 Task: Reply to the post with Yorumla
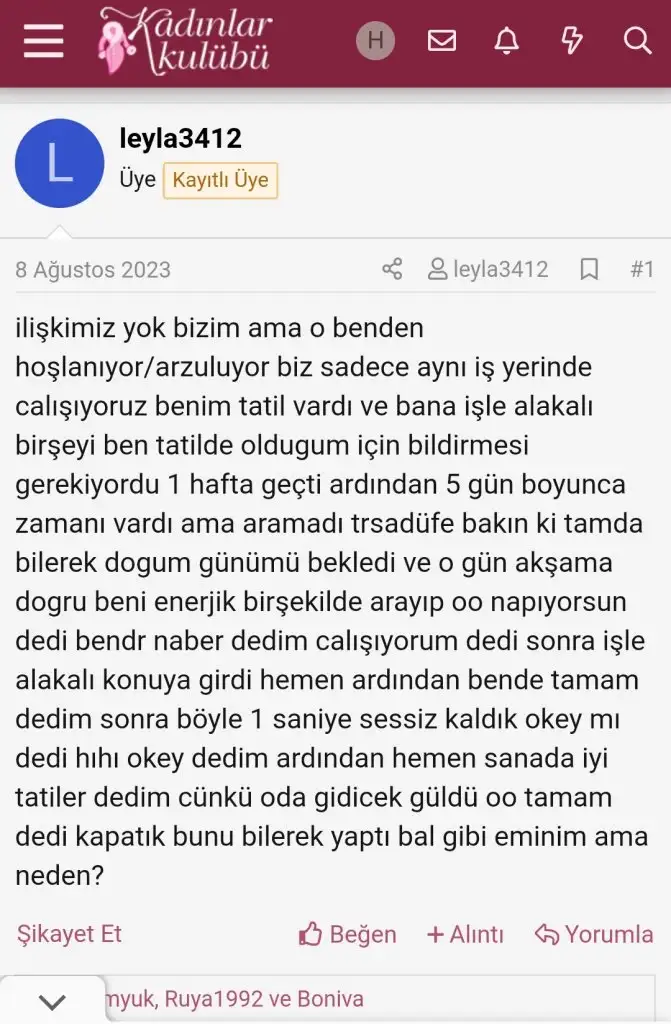tap(594, 935)
